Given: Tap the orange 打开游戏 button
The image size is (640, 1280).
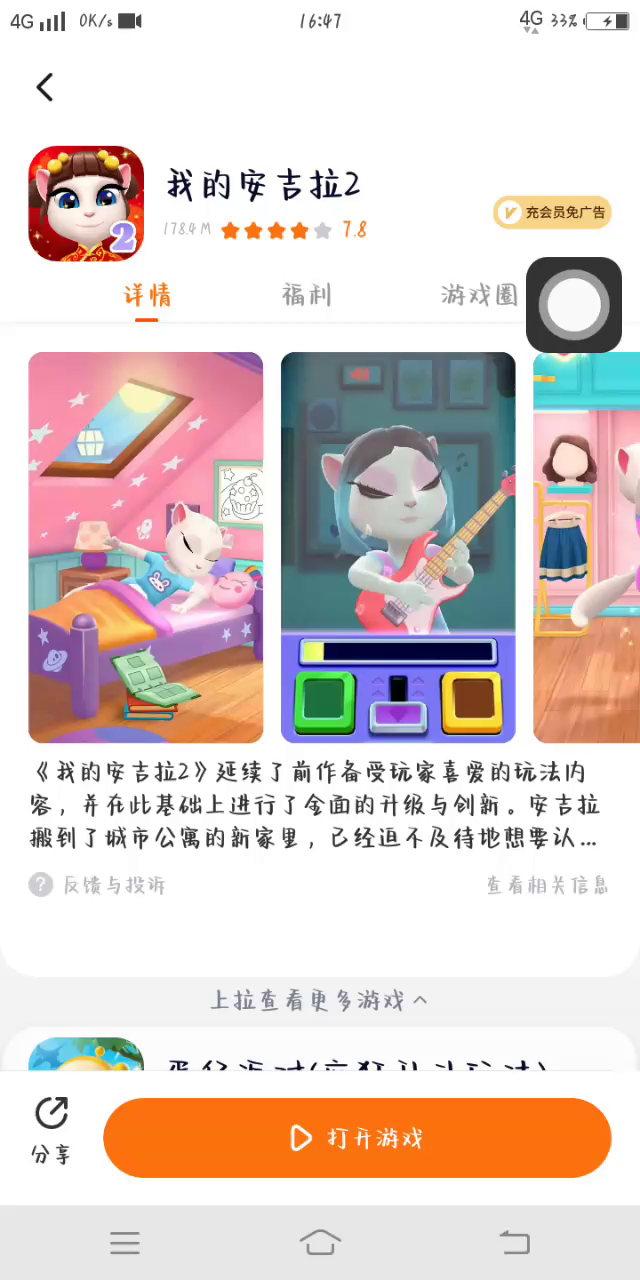Looking at the screenshot, I should pos(357,1138).
